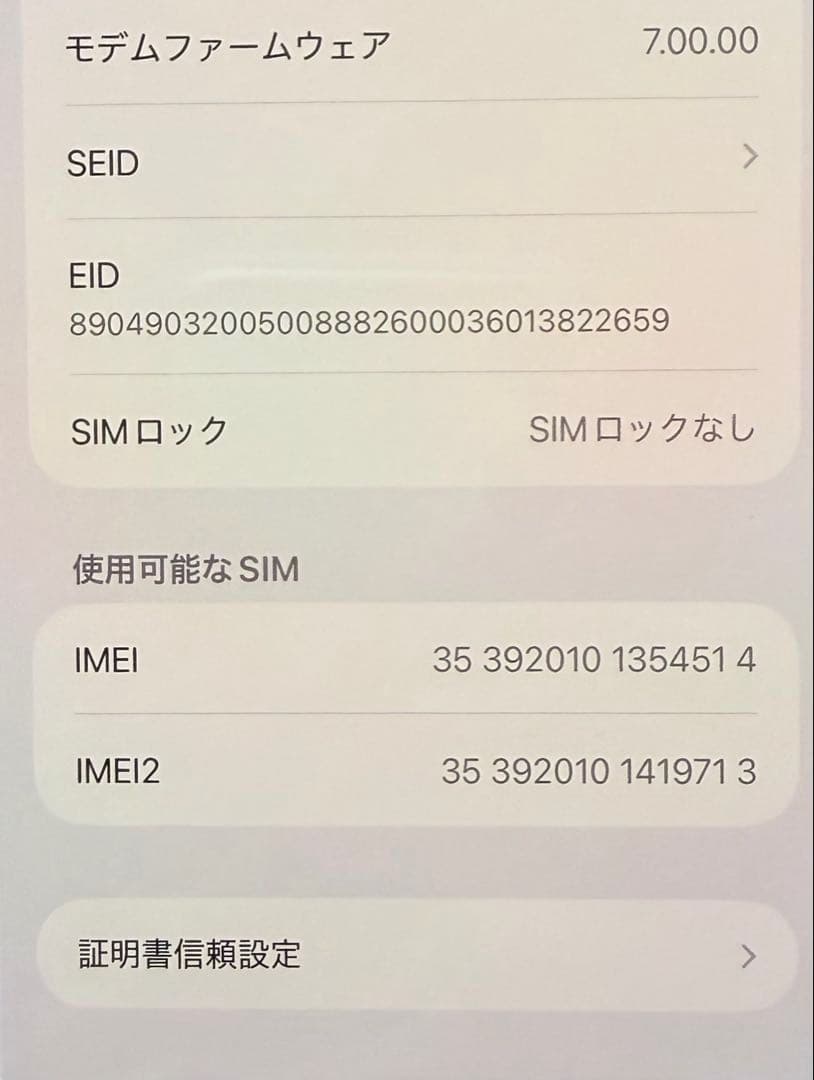Open 証明書信頼設定 (Certificate Trust Settings)

(400, 956)
